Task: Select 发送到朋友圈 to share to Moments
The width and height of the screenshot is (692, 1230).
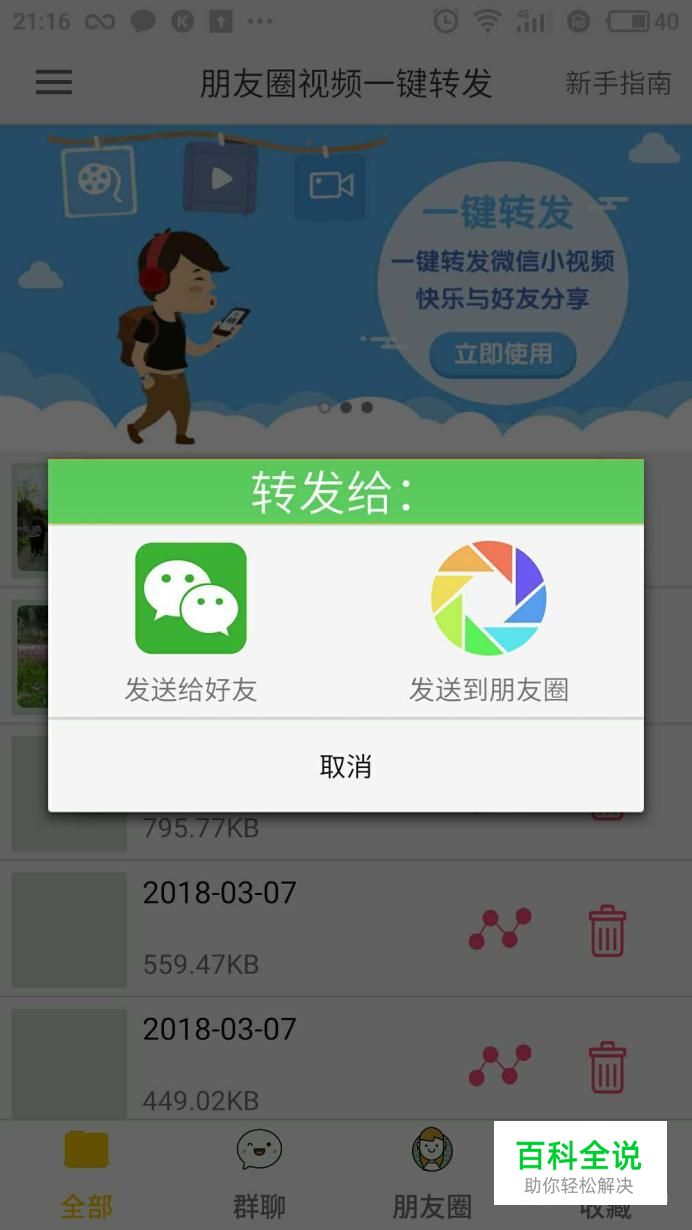Action: click(x=489, y=622)
